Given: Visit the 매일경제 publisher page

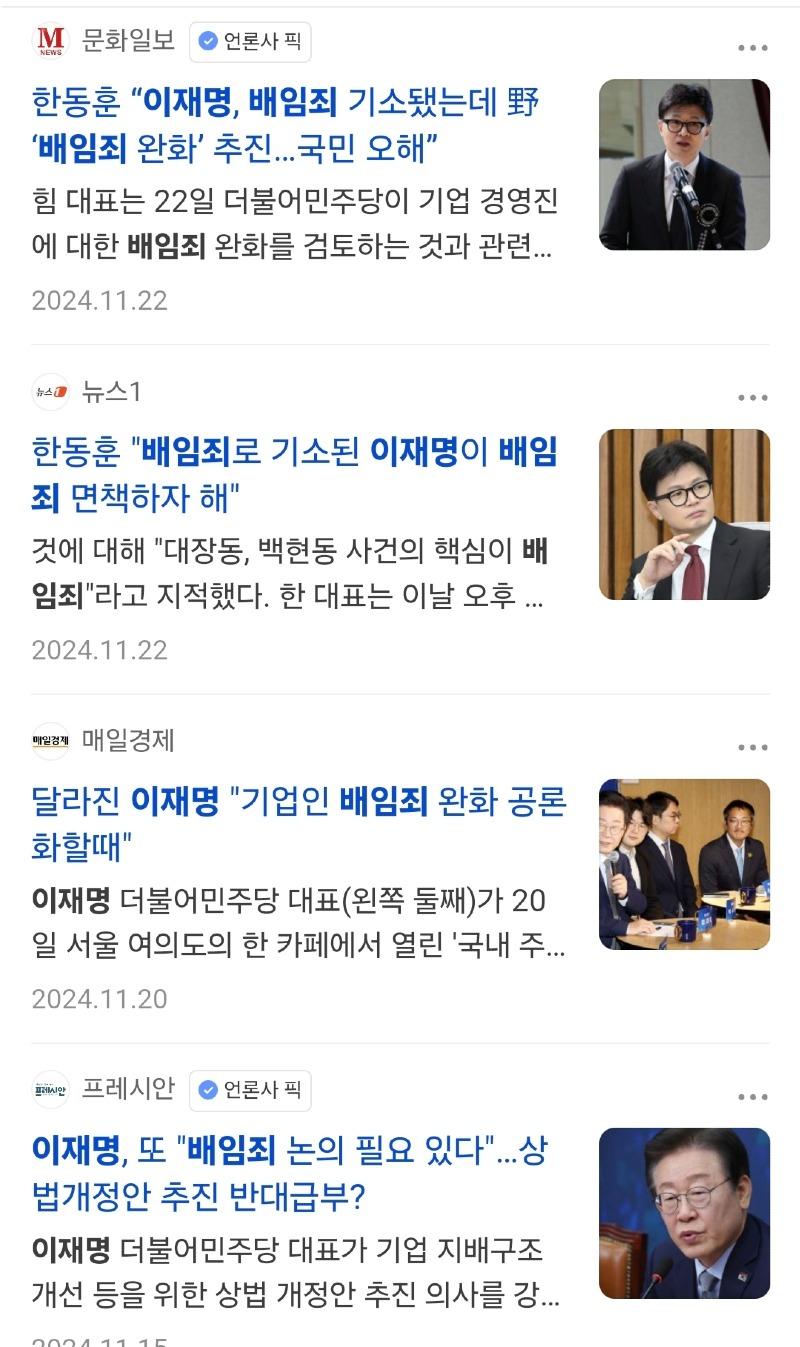Looking at the screenshot, I should [x=127, y=741].
